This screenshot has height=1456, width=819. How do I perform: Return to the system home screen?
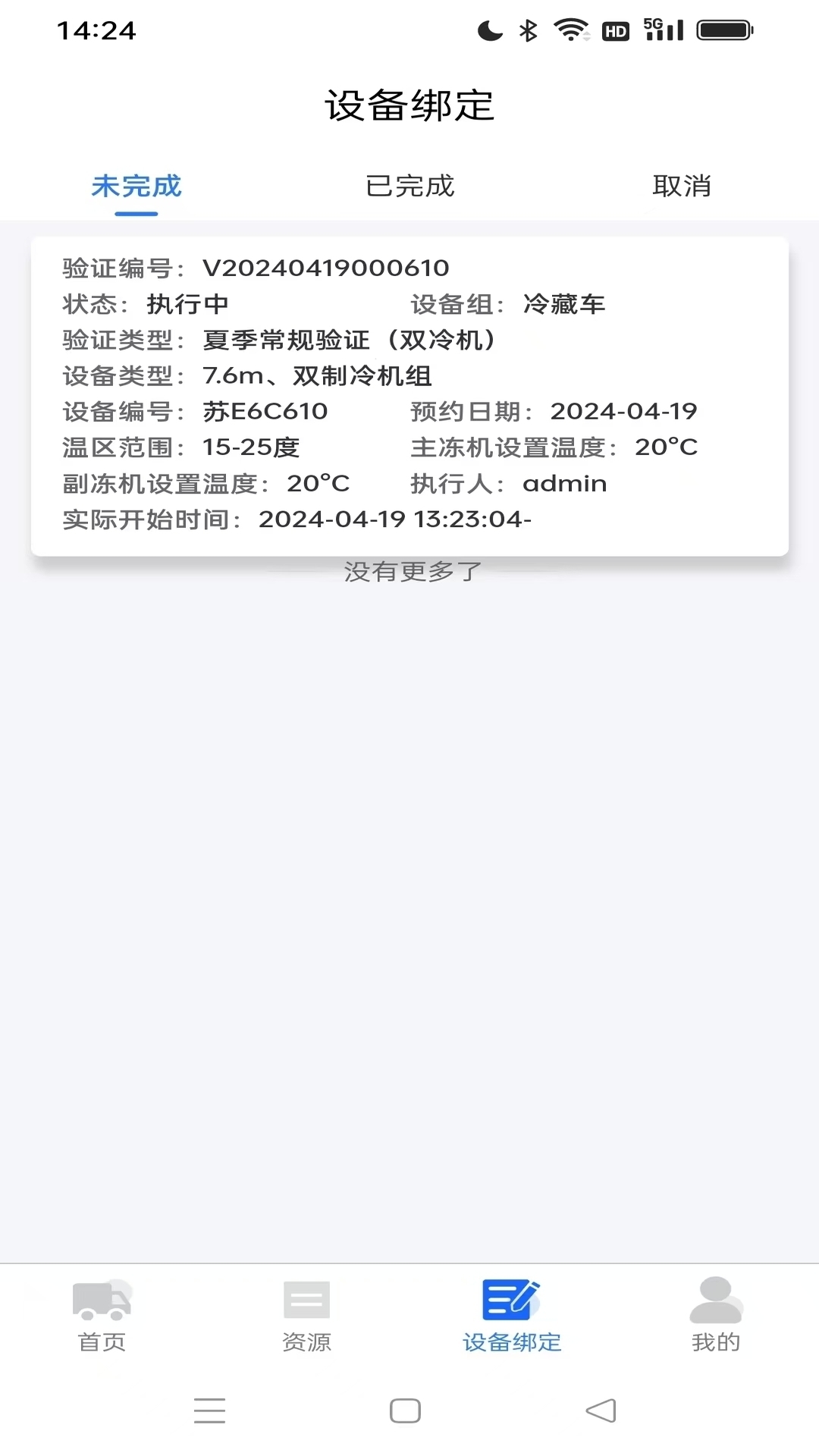(405, 1410)
